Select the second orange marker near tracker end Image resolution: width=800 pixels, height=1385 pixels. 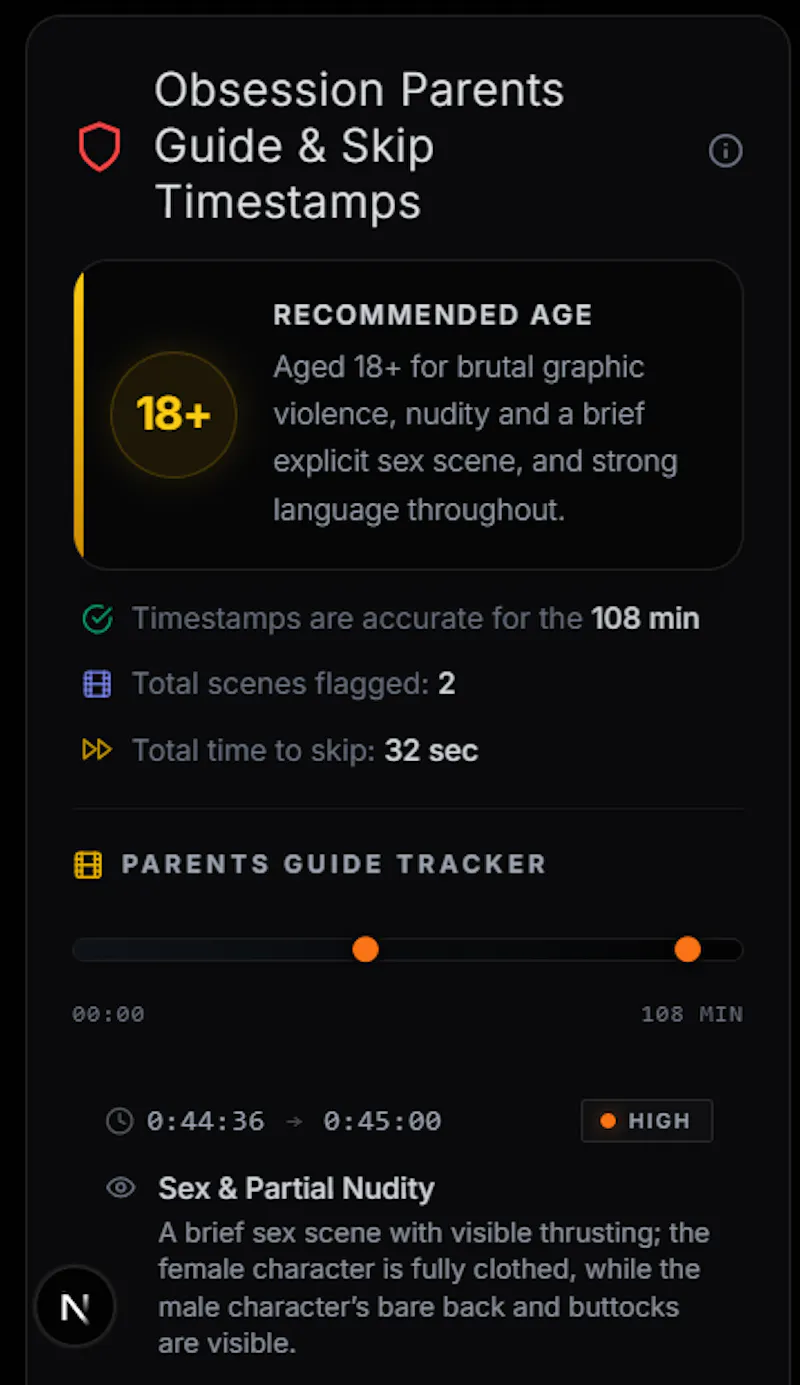point(688,949)
